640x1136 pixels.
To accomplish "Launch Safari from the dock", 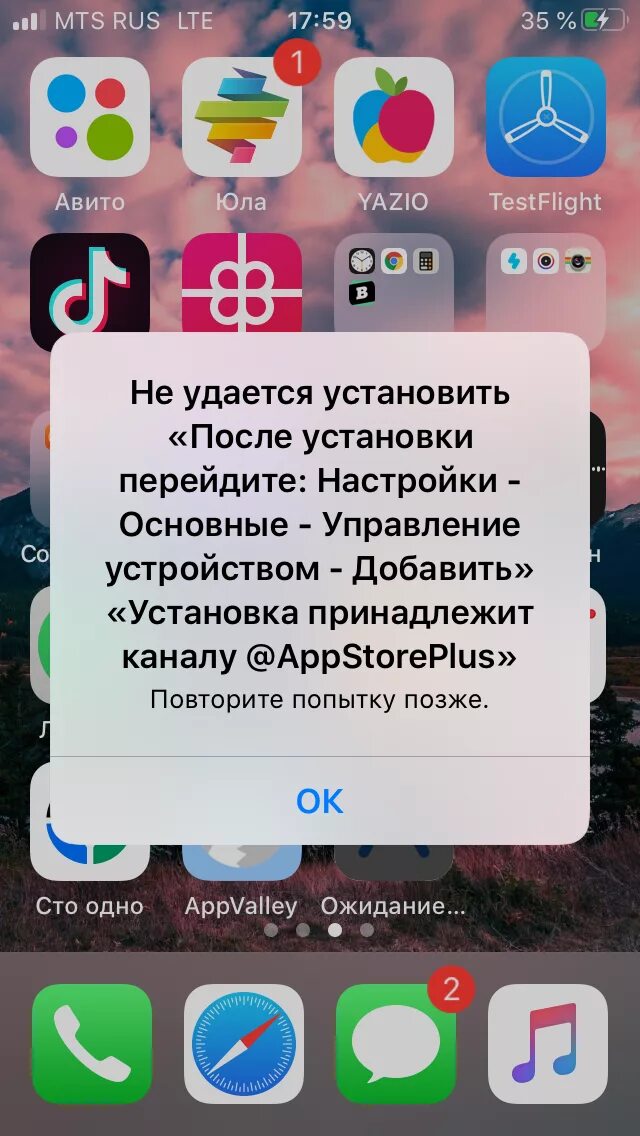I will coord(244,1043).
